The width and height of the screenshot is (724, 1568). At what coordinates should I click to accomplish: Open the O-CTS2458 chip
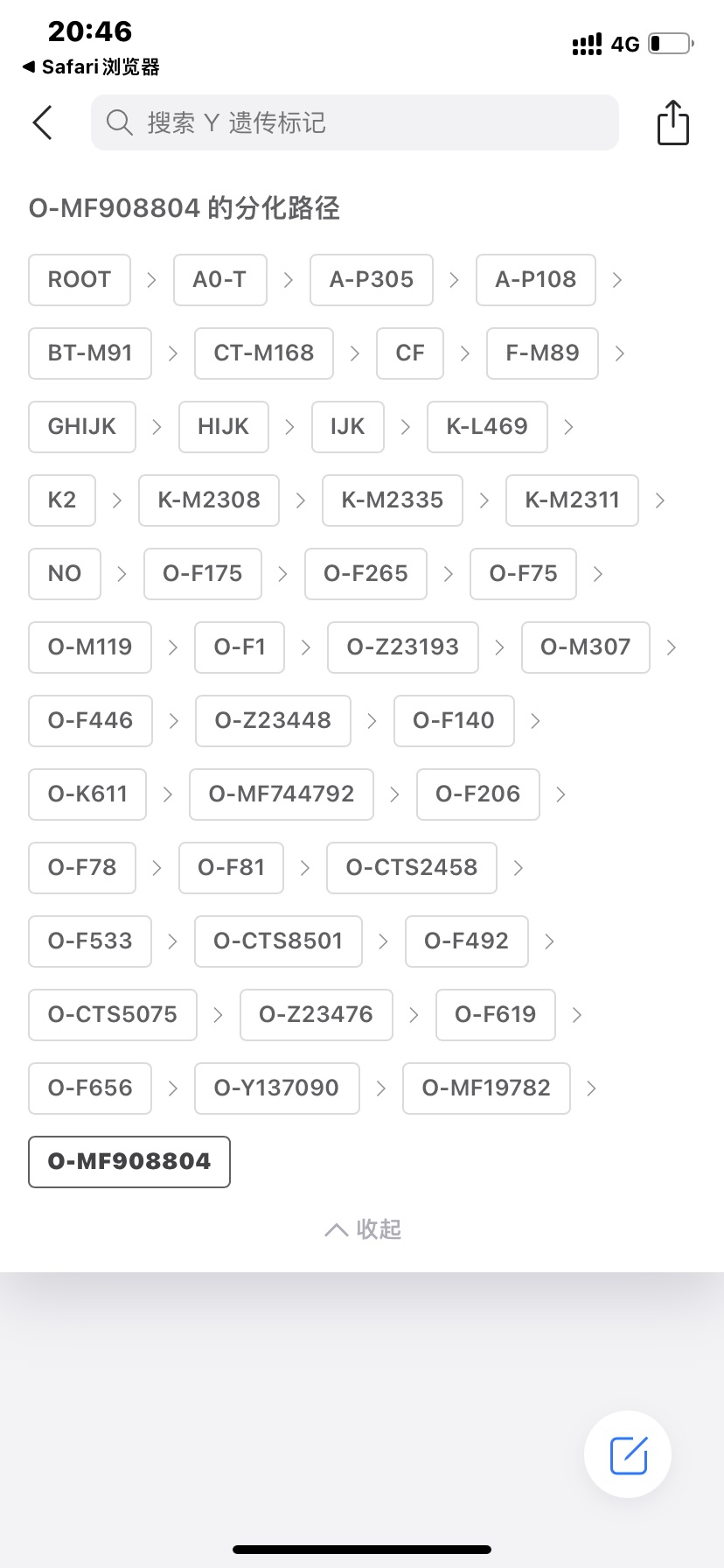[412, 868]
